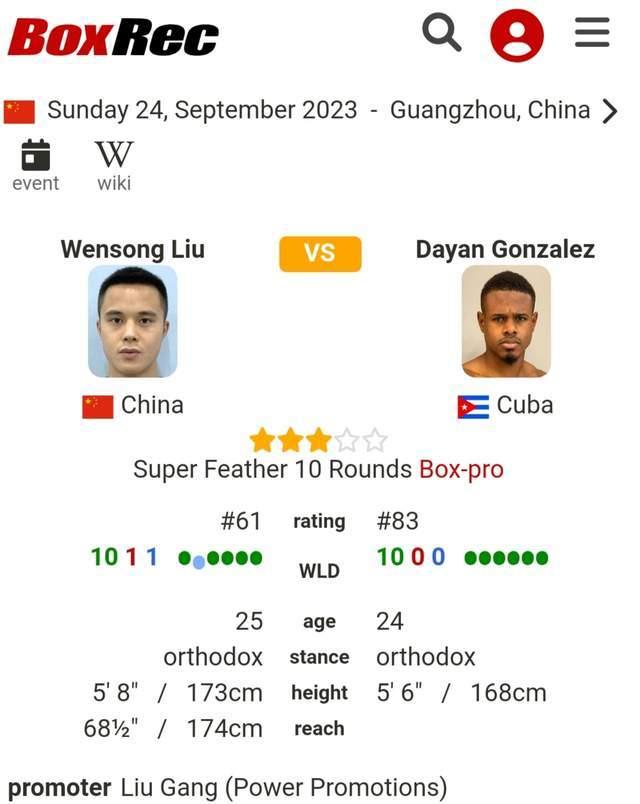The height and width of the screenshot is (804, 640).
Task: Open the event calendar link
Action: 36,165
